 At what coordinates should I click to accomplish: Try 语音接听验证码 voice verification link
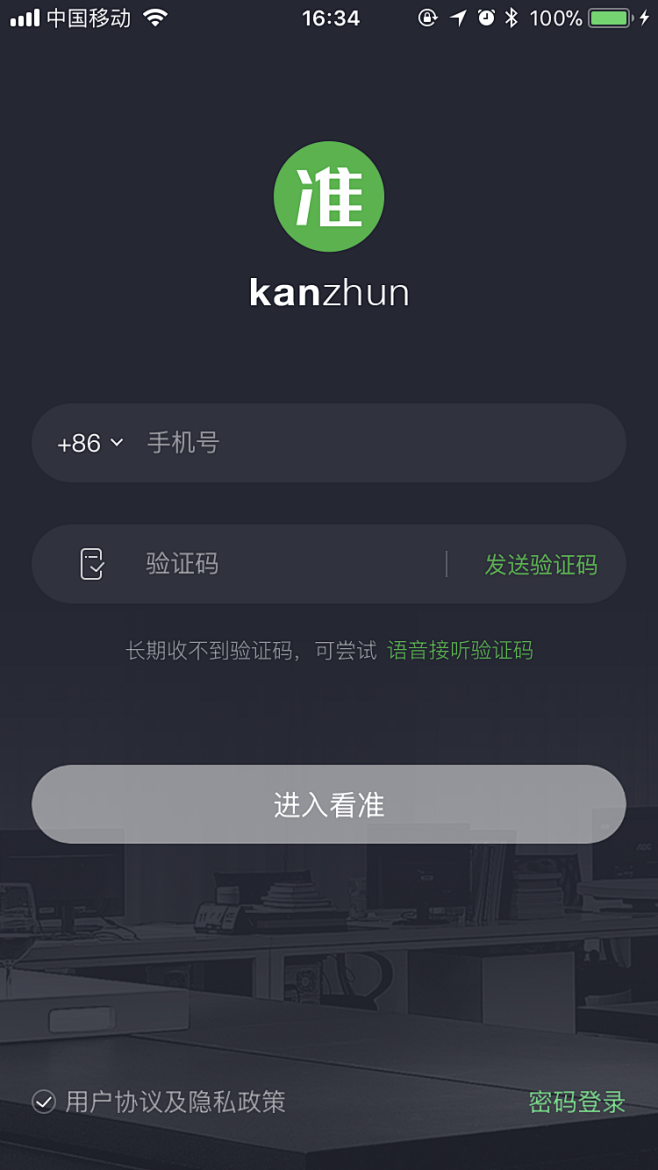(x=460, y=651)
